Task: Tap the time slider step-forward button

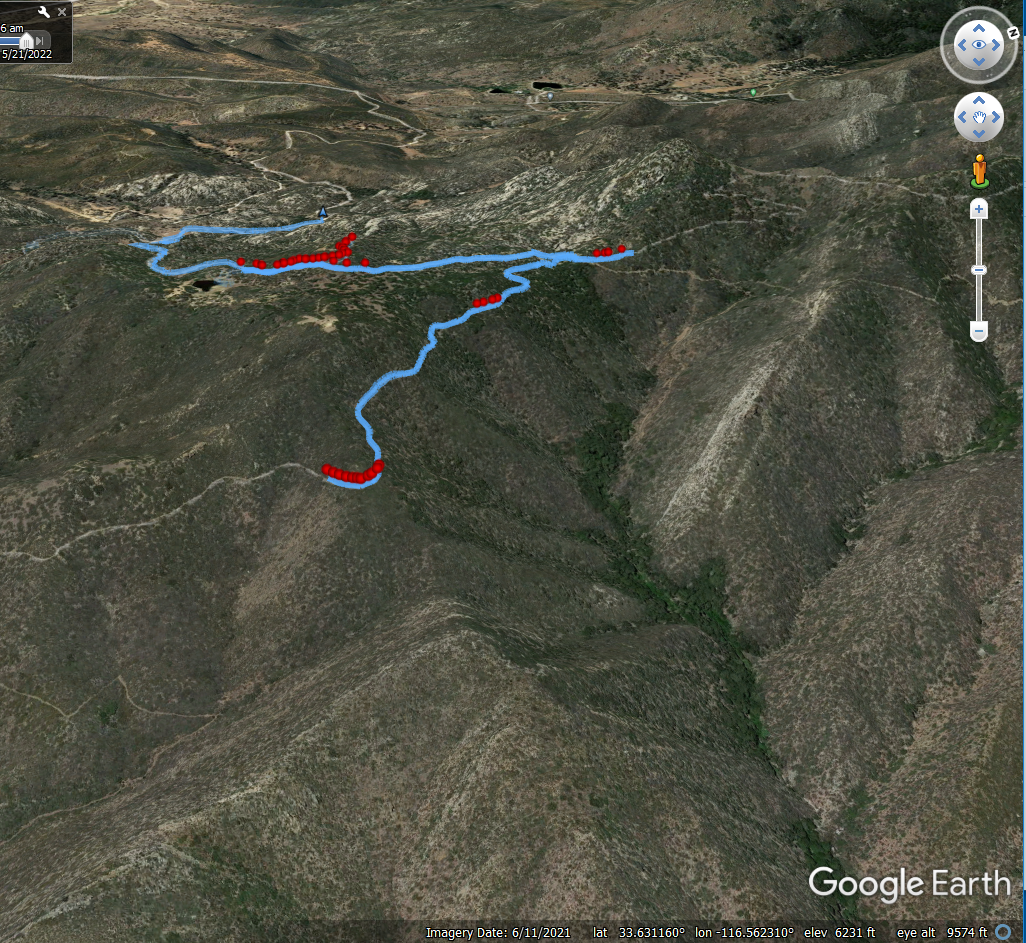Action: click(40, 41)
